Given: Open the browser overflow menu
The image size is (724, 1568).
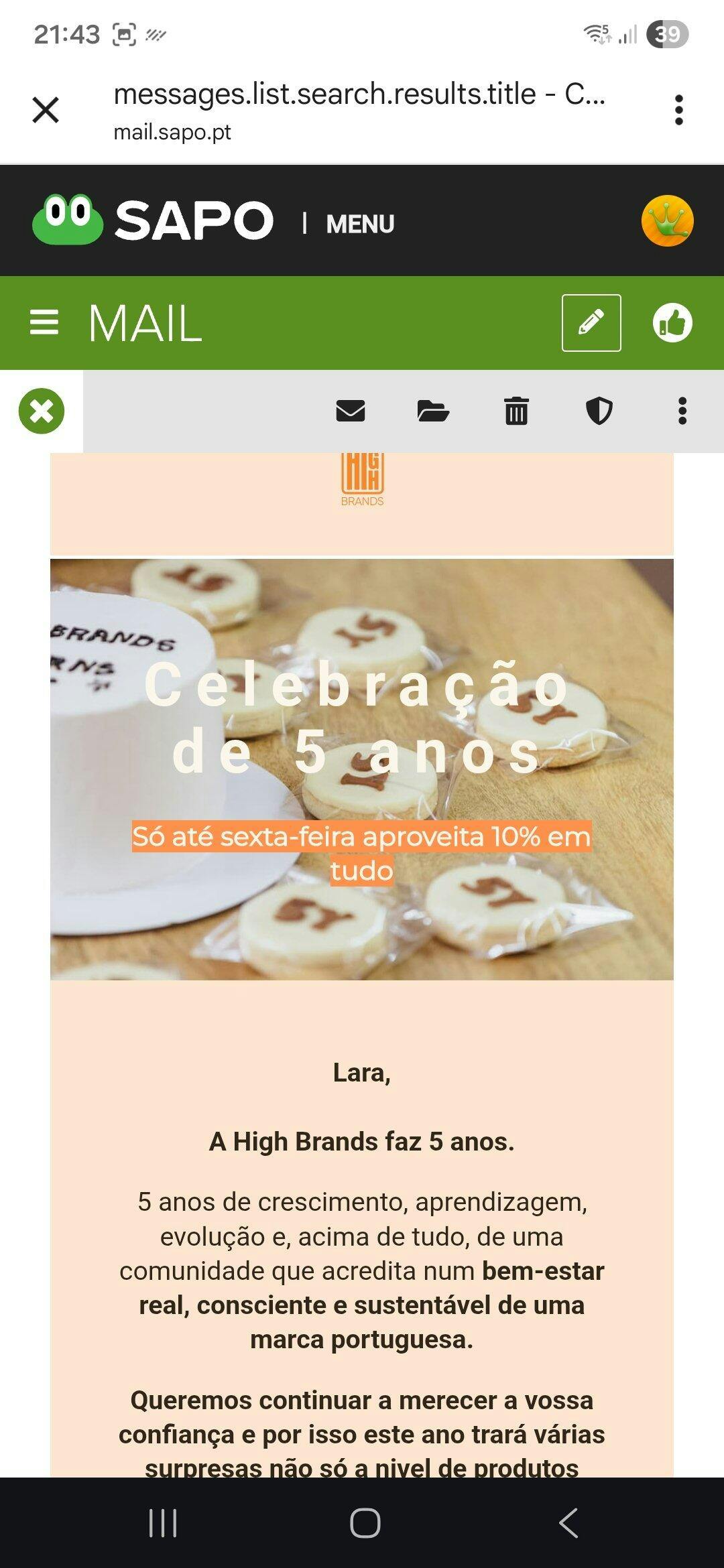Looking at the screenshot, I should click(x=678, y=110).
